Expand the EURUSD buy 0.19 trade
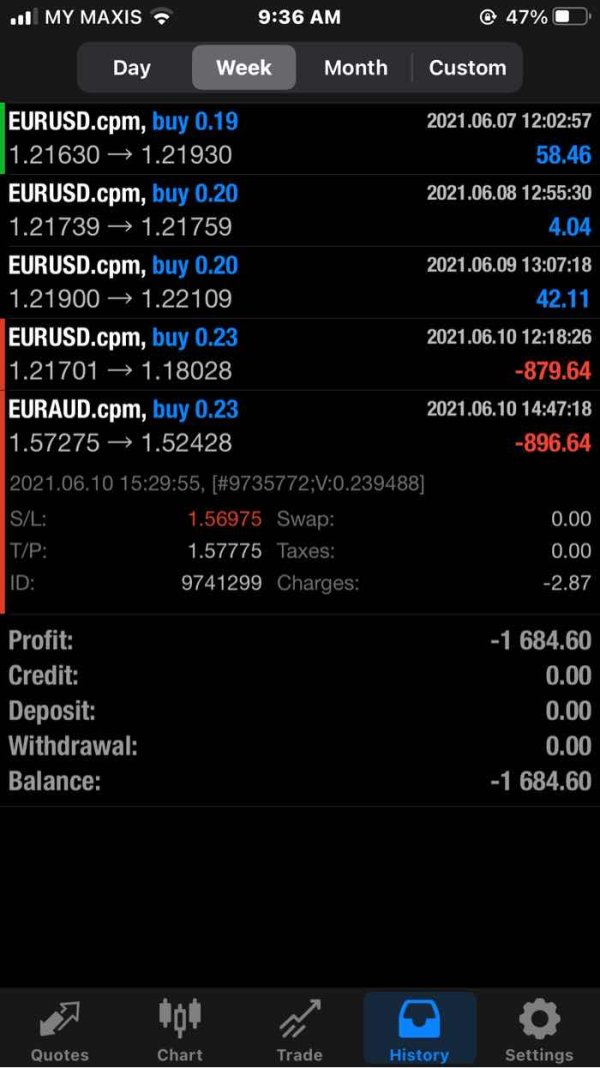Viewport: 600px width, 1068px height. [300, 138]
